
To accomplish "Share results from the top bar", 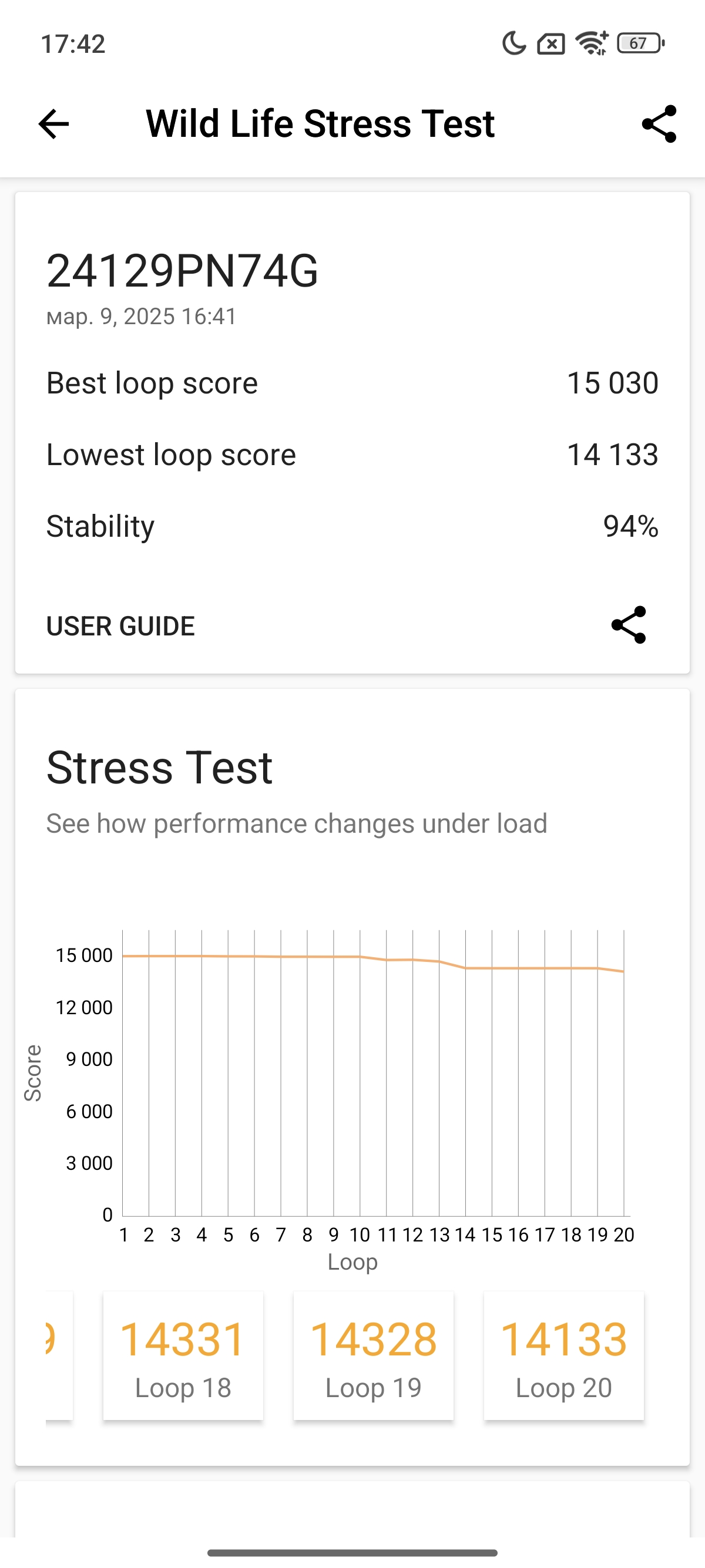I will [659, 124].
